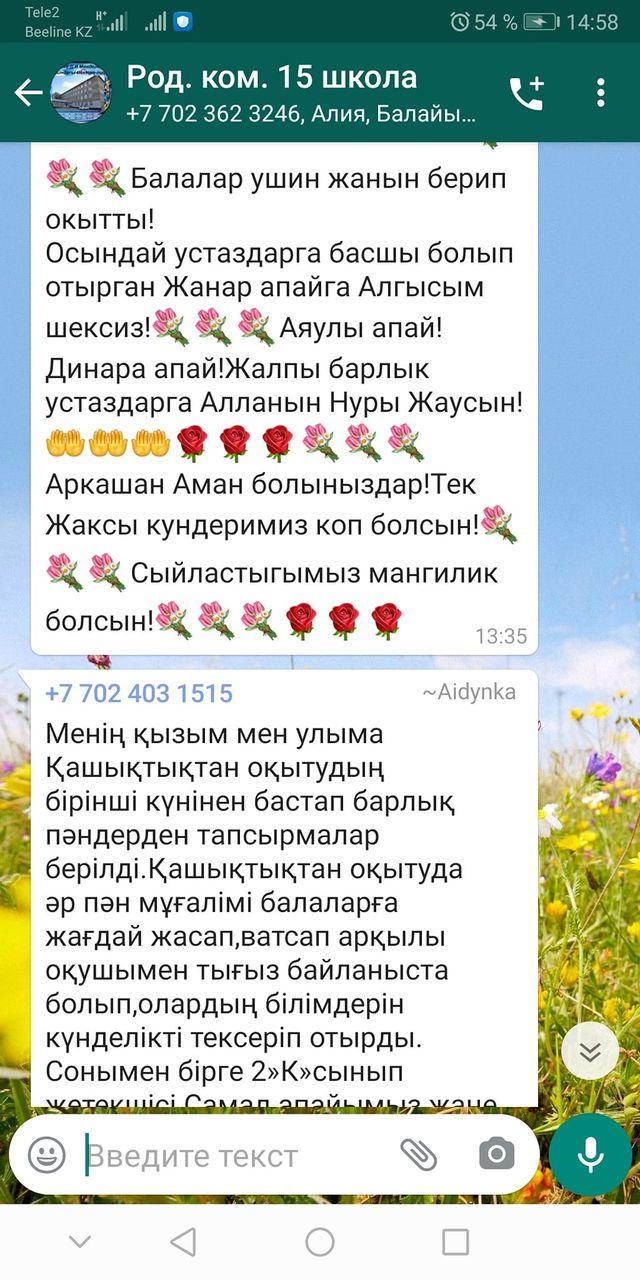Open the overflow menu

point(601,93)
